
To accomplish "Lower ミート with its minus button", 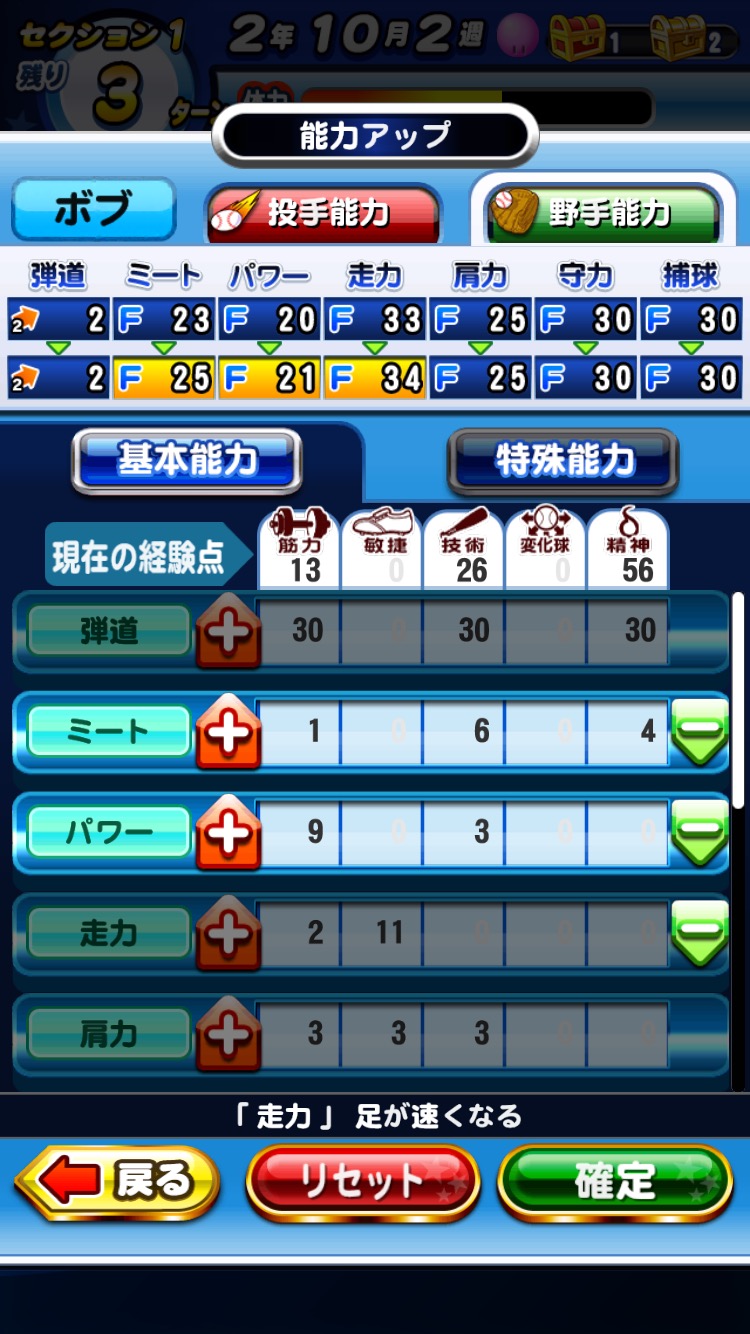I will pos(700,733).
